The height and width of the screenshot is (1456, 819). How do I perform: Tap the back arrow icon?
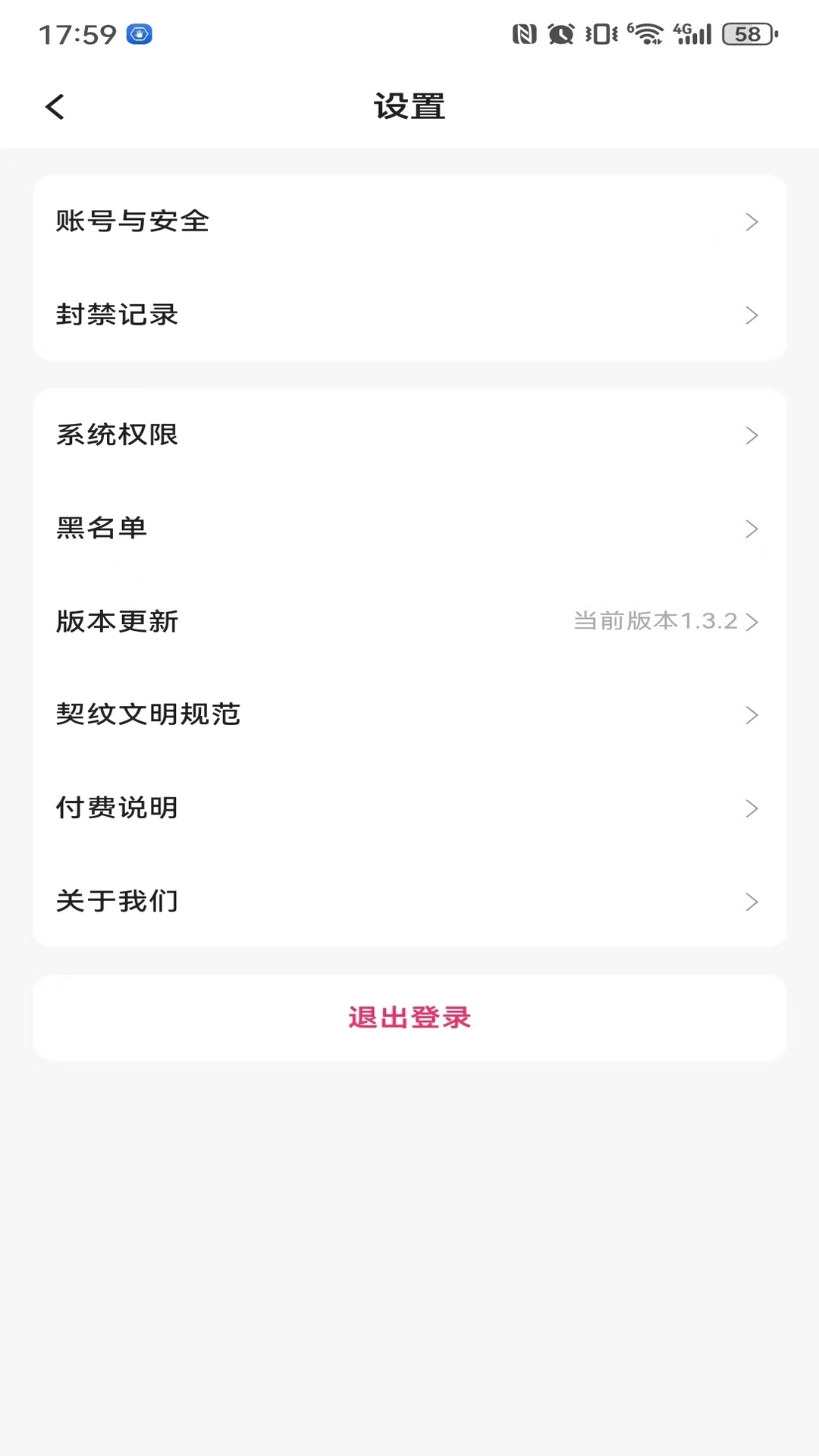pyautogui.click(x=54, y=106)
